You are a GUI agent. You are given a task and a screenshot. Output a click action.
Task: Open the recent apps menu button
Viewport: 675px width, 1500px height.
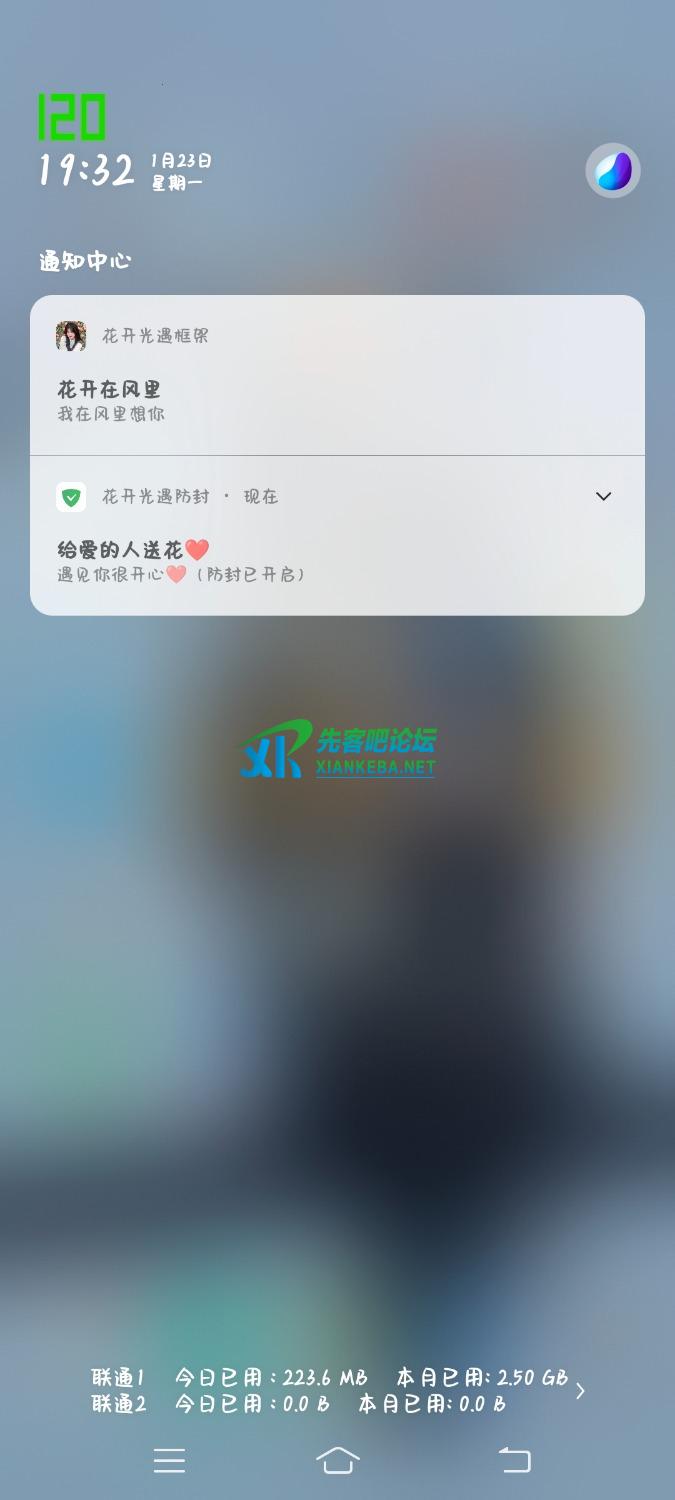(169, 1460)
